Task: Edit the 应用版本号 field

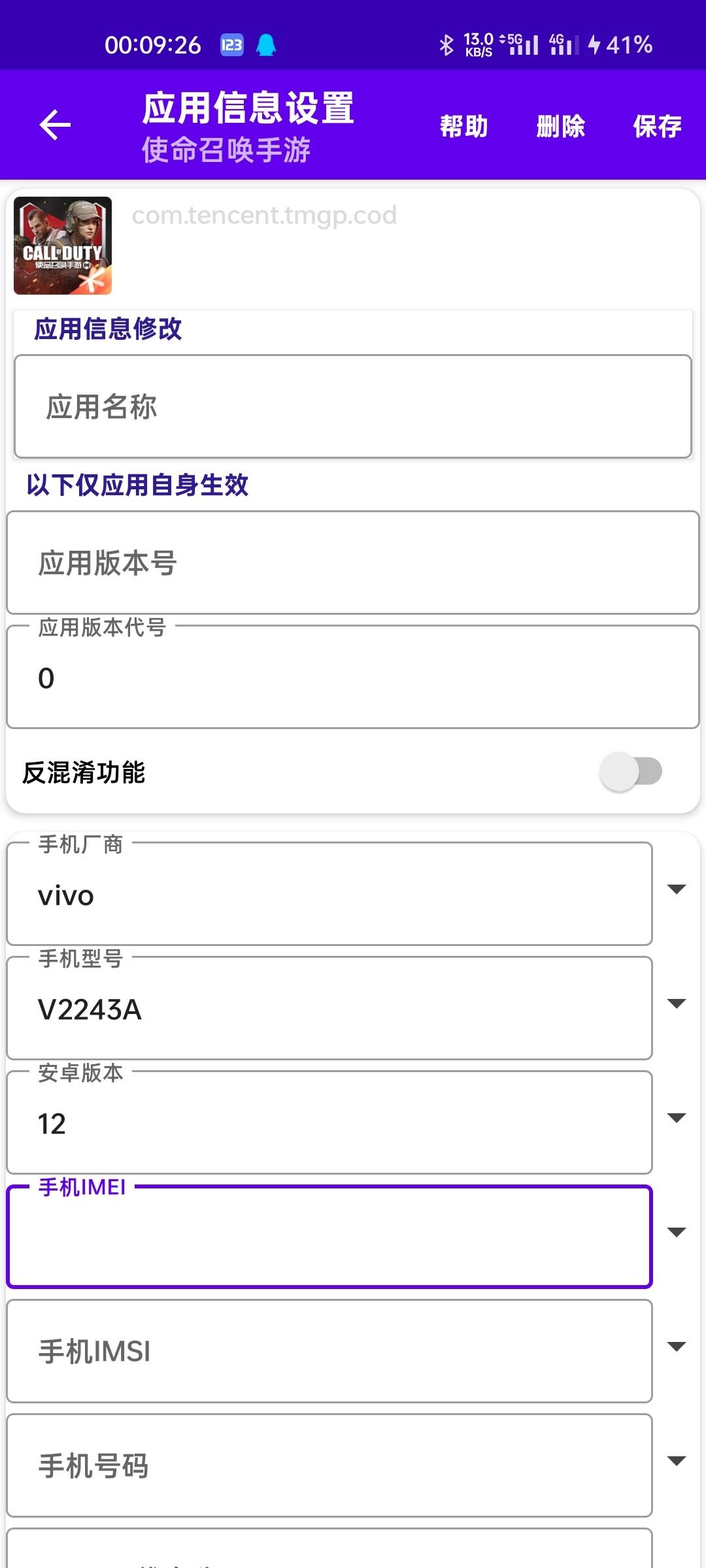Action: (353, 563)
